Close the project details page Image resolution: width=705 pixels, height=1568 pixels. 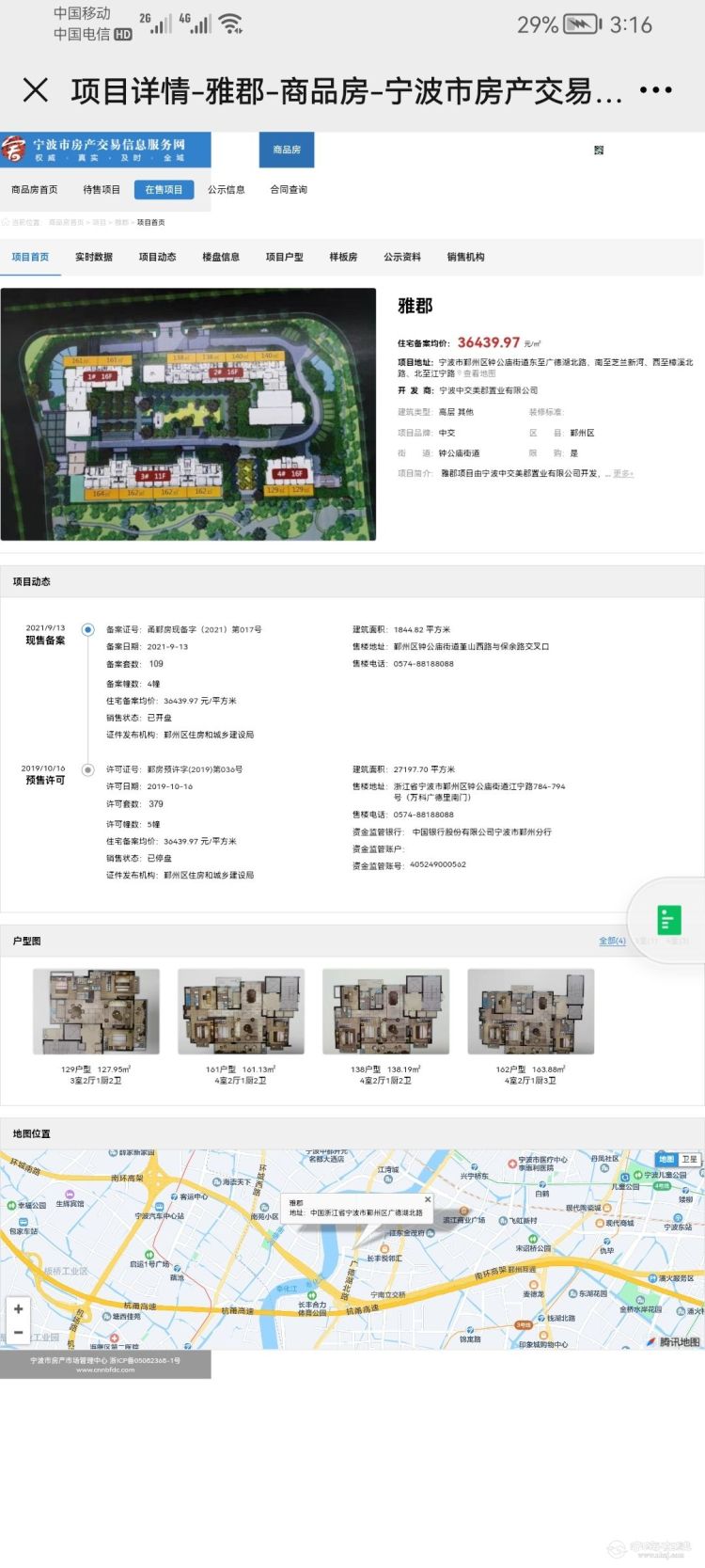tap(35, 90)
